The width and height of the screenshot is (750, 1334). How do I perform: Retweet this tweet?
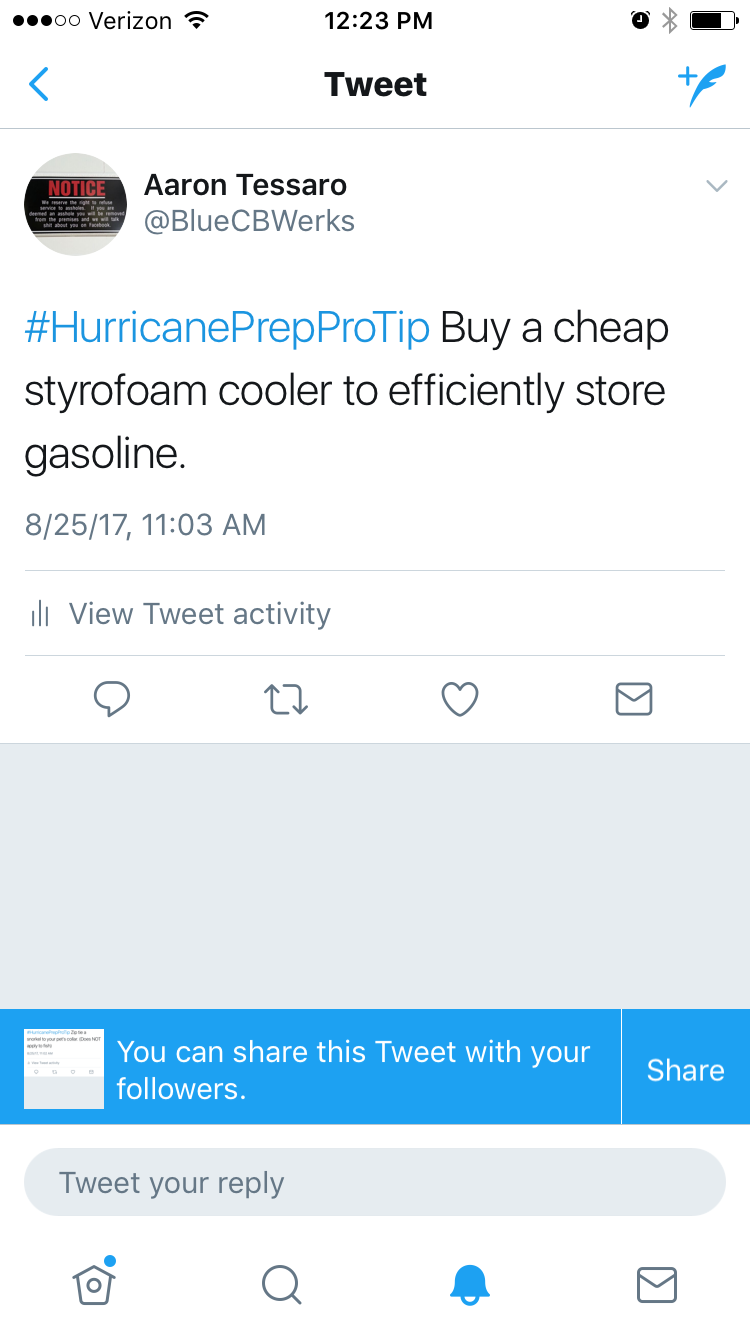point(286,699)
